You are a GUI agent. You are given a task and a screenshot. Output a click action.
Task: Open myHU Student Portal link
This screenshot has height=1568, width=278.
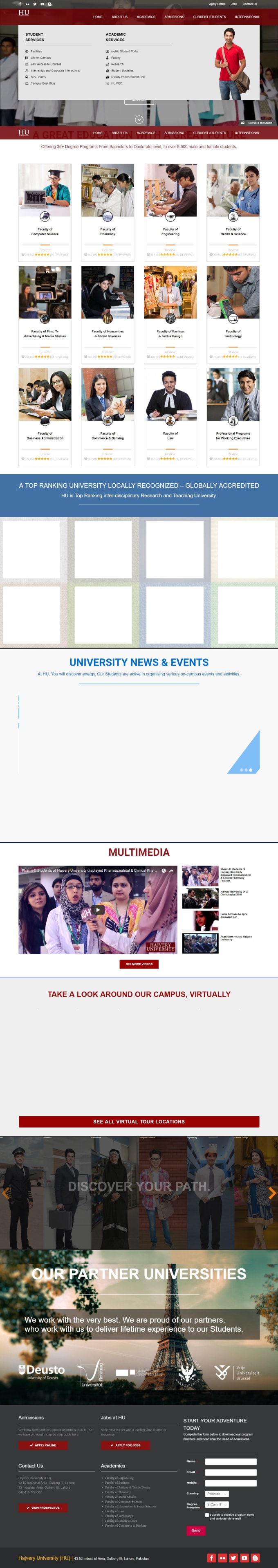tap(124, 51)
